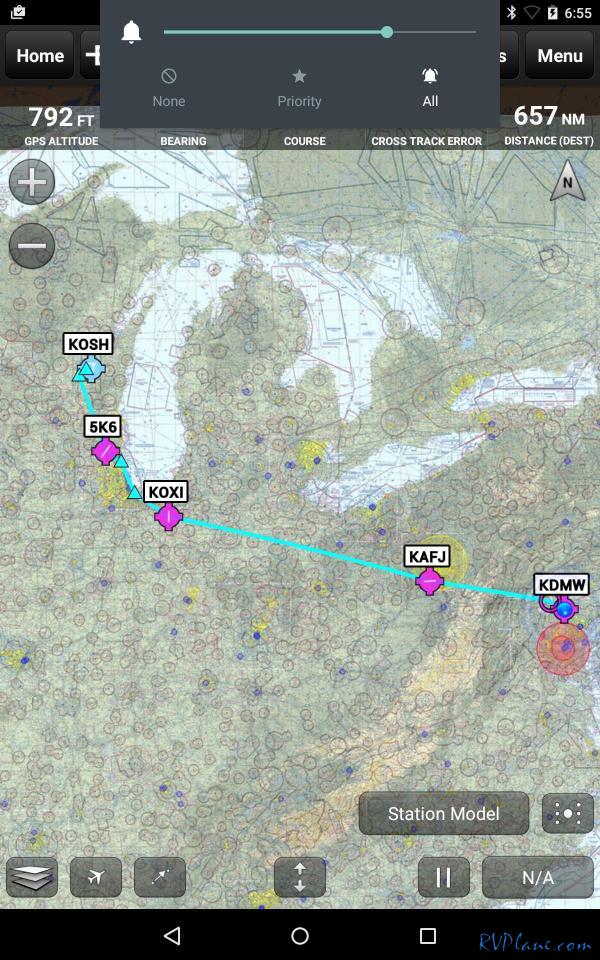600x960 pixels.
Task: Open the Station Model button
Action: tap(443, 813)
